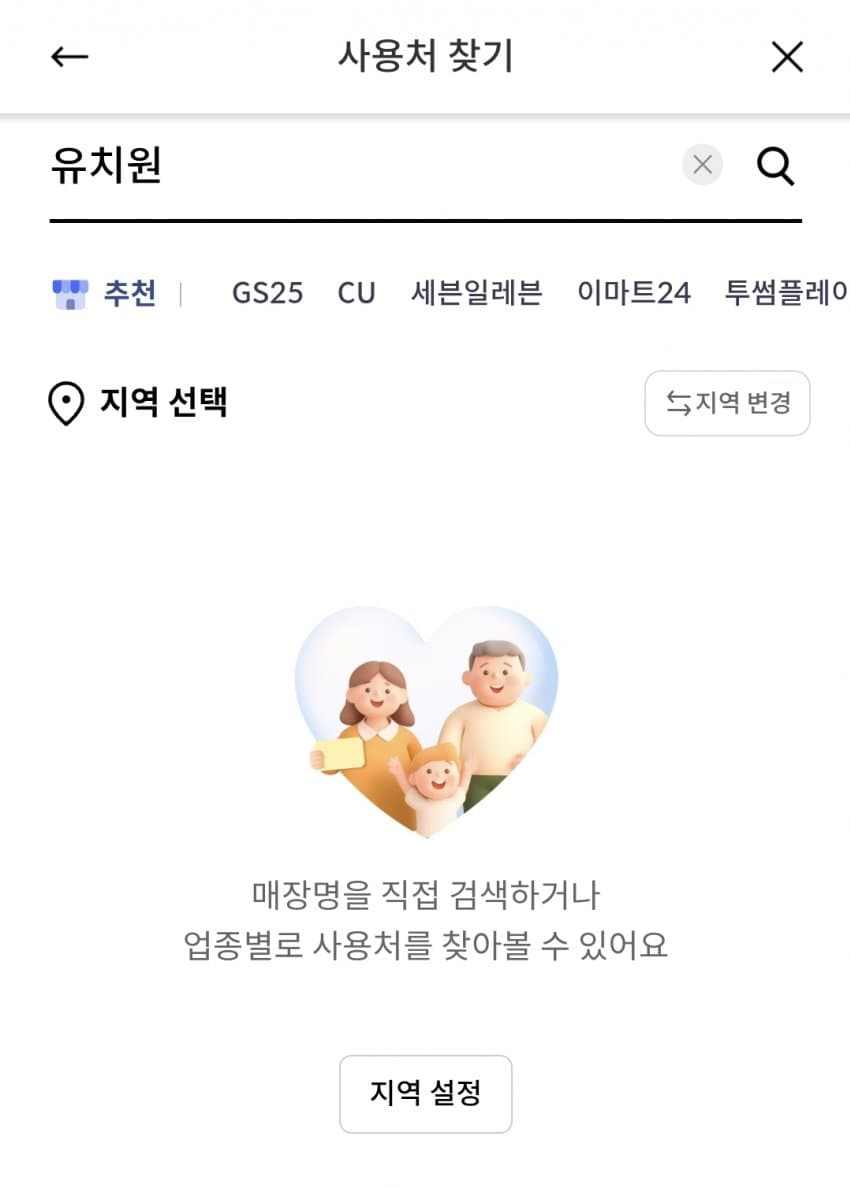Select the GS25 chip
The height and width of the screenshot is (1188, 850).
[x=267, y=293]
